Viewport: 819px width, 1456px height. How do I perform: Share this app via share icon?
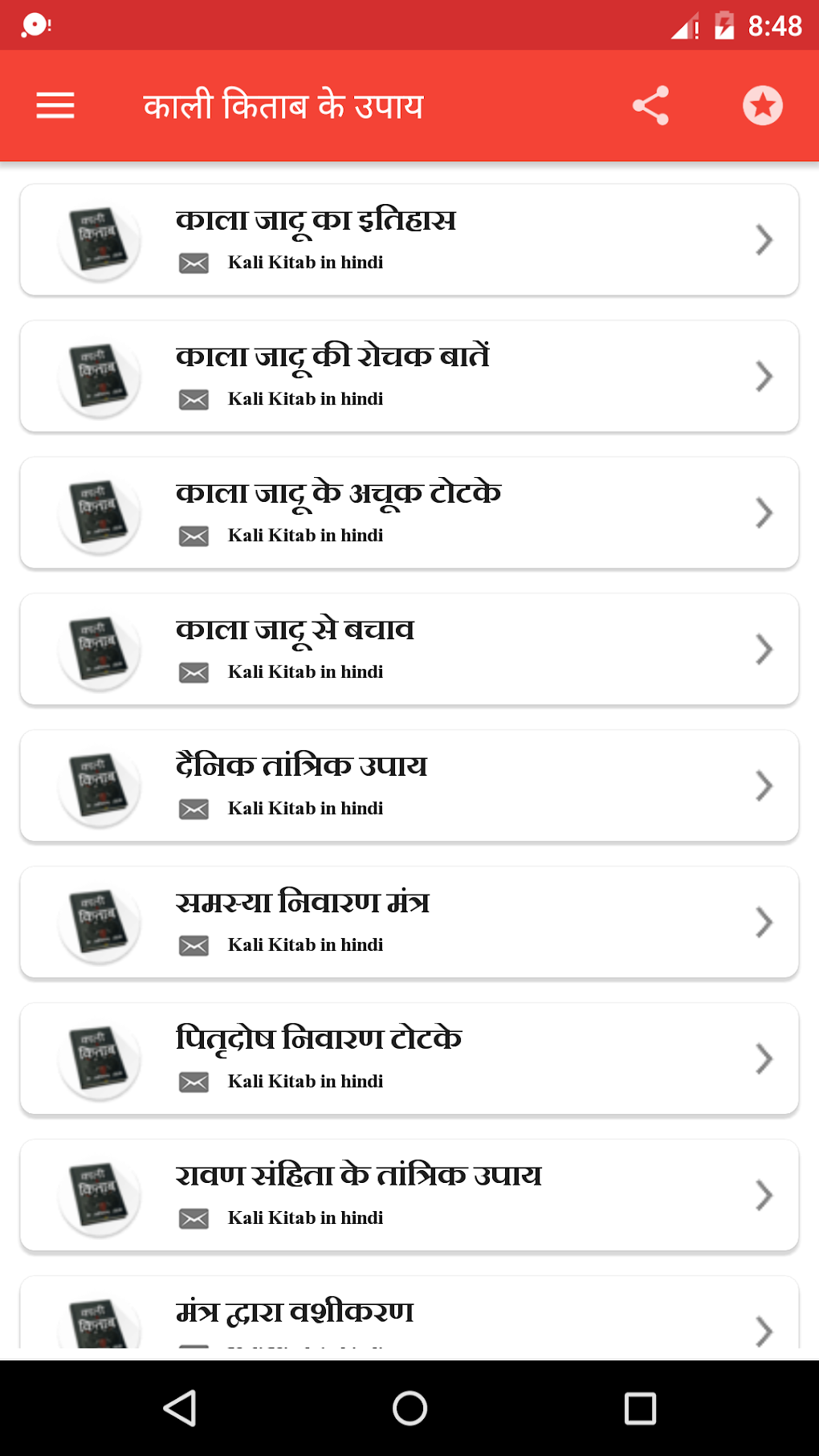[650, 105]
